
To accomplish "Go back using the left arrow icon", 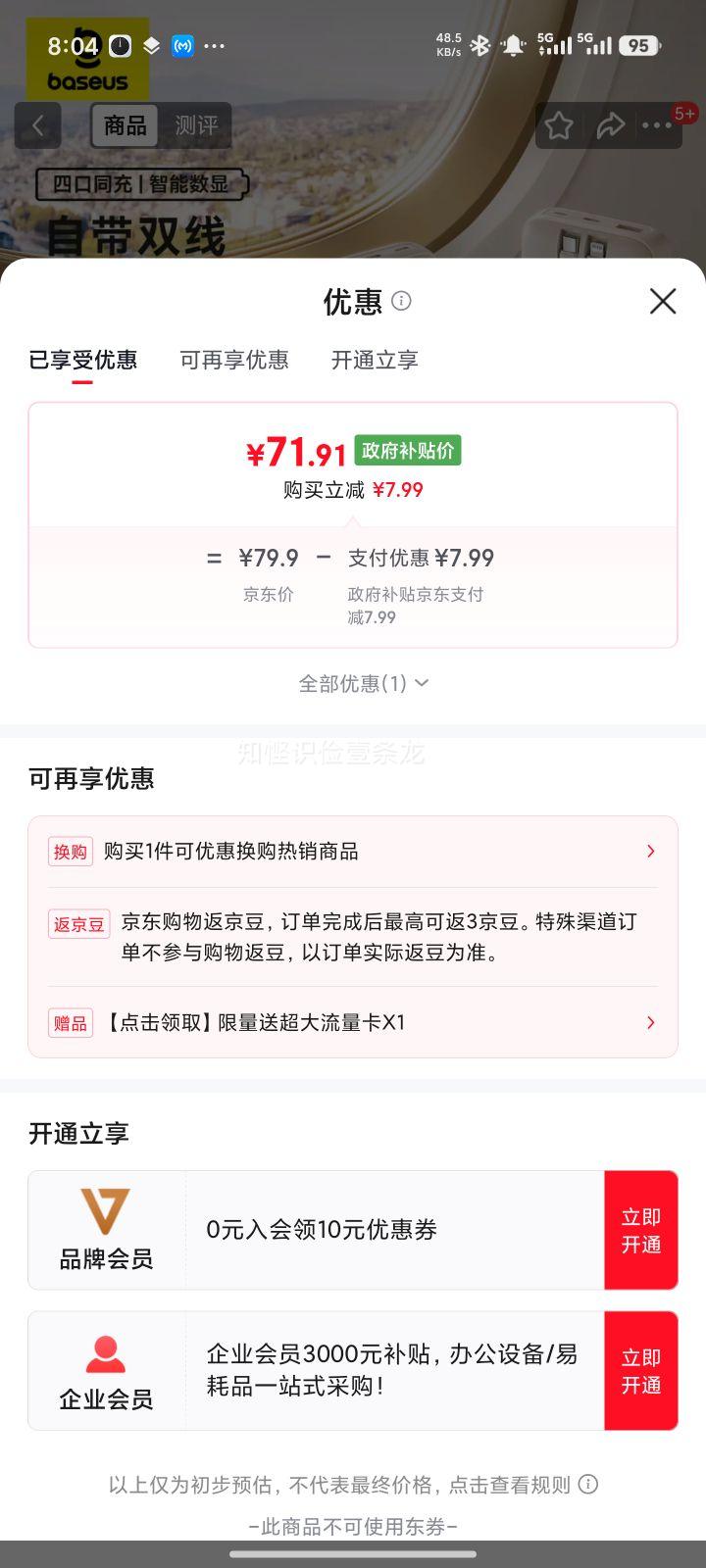I will pyautogui.click(x=37, y=125).
